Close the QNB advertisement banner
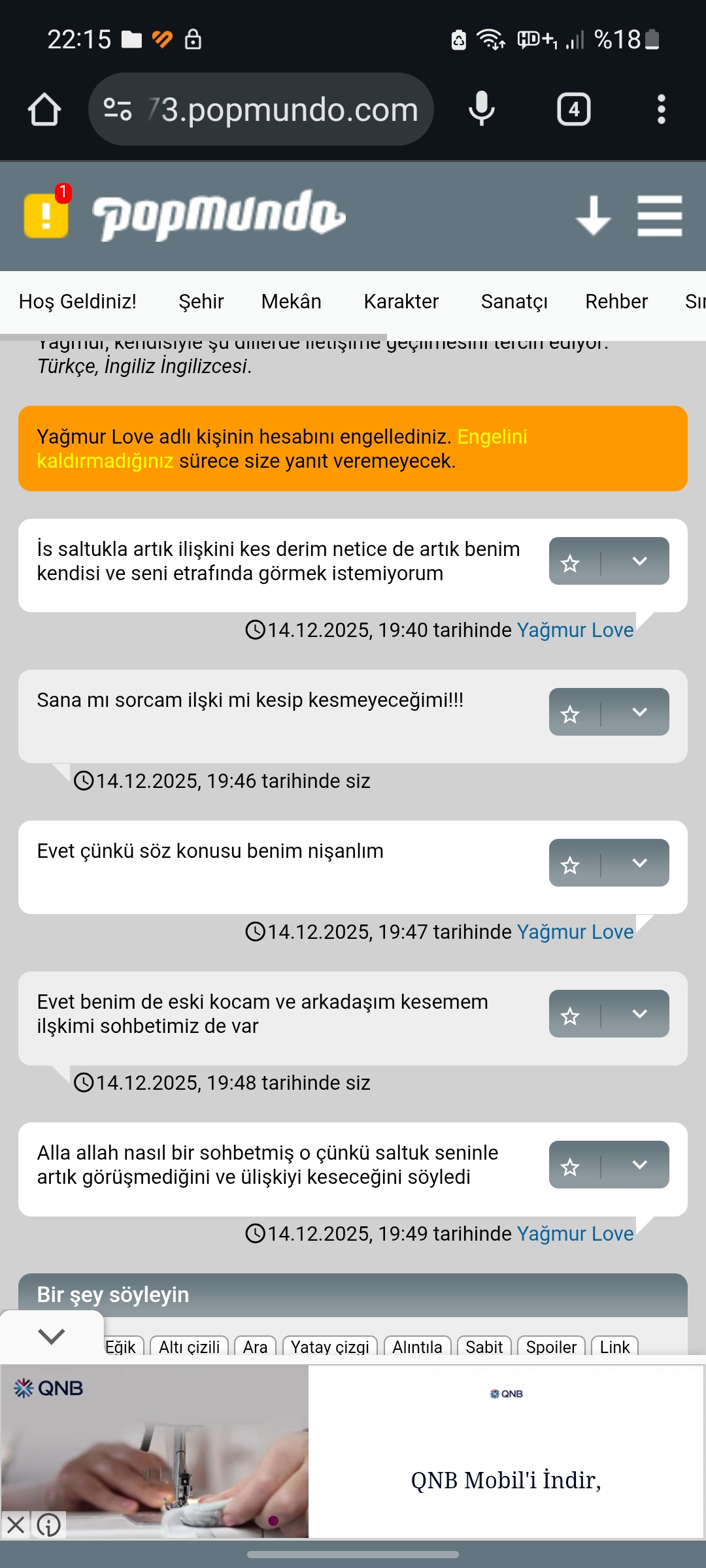706x1568 pixels. coord(15,1526)
